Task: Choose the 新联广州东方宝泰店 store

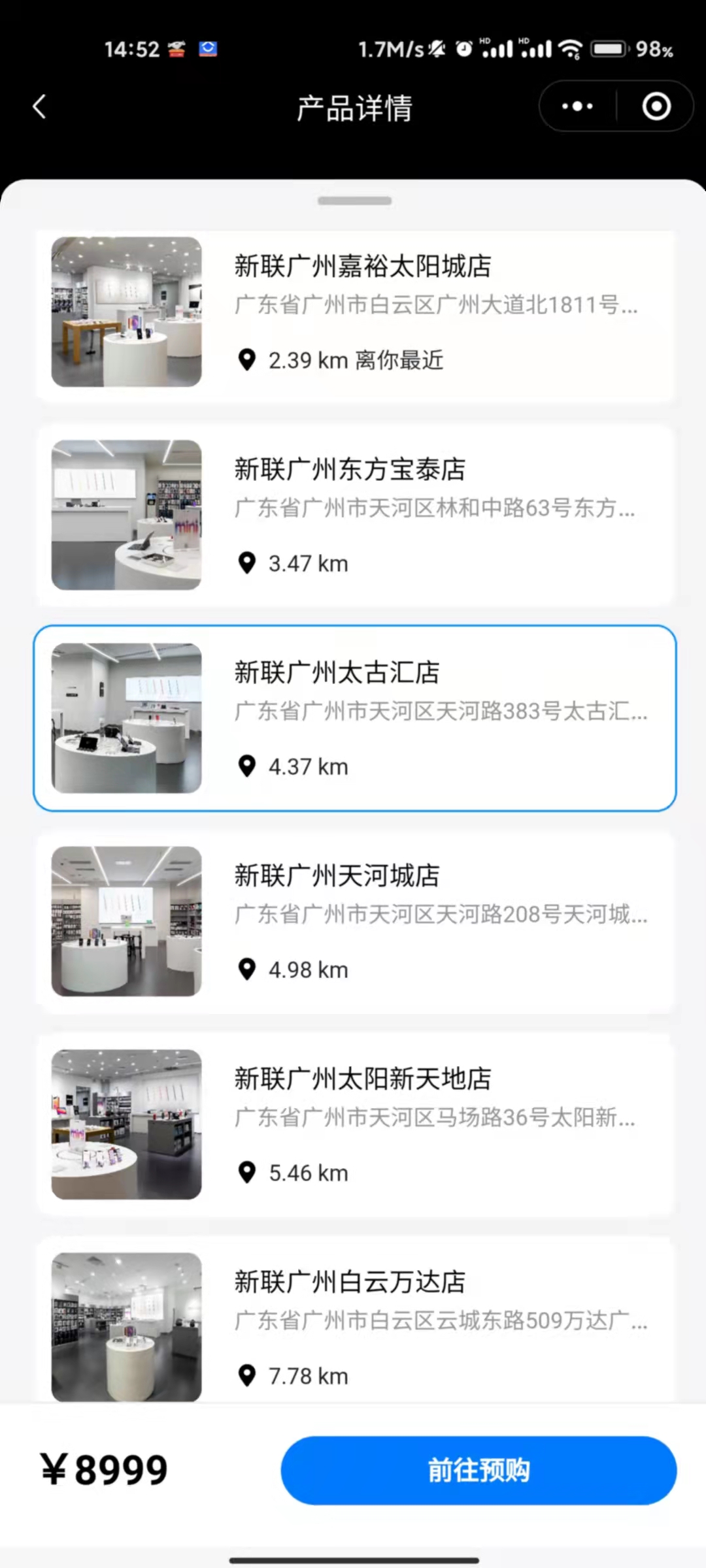Action: coord(354,515)
